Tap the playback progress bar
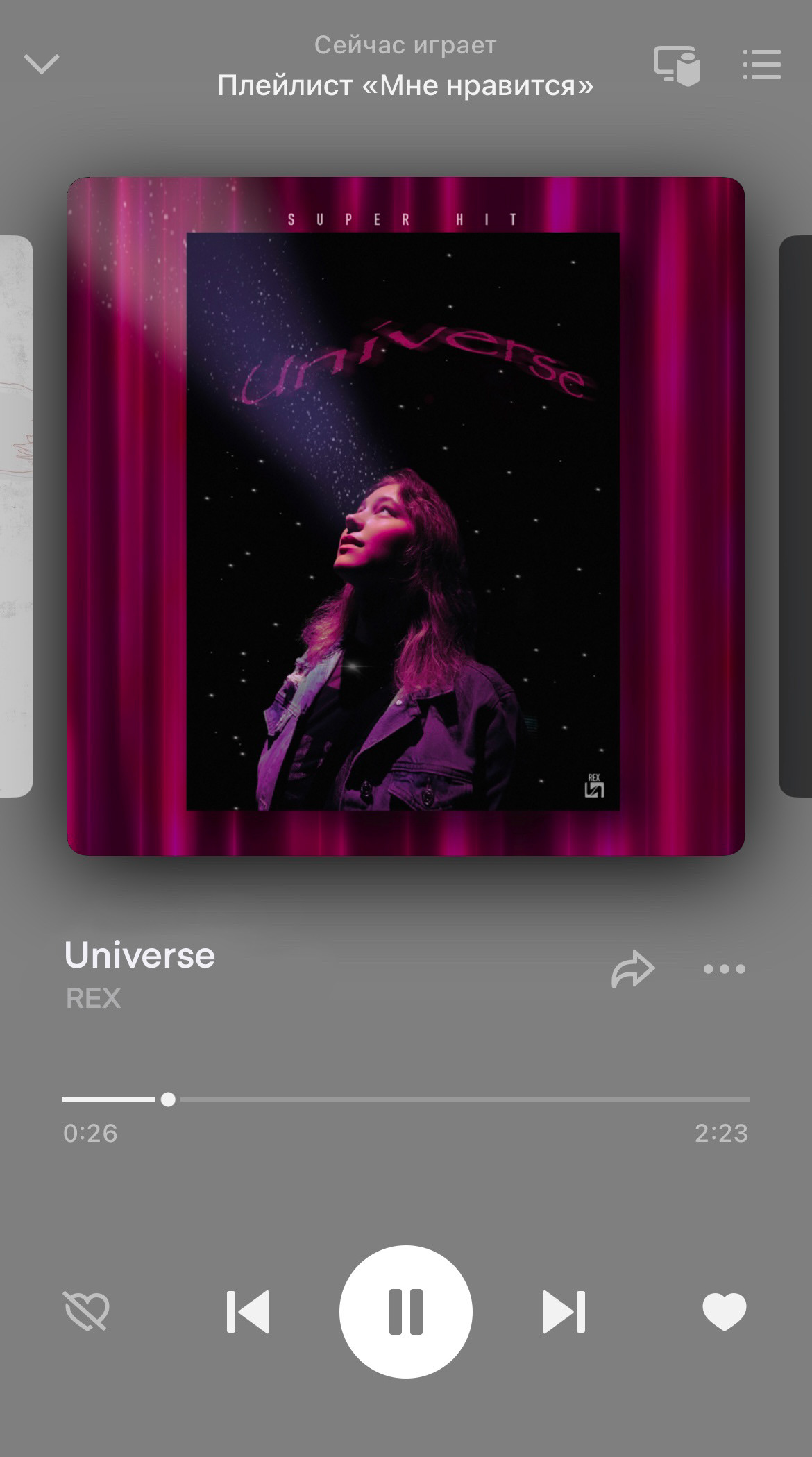The width and height of the screenshot is (812, 1457). point(406,1100)
